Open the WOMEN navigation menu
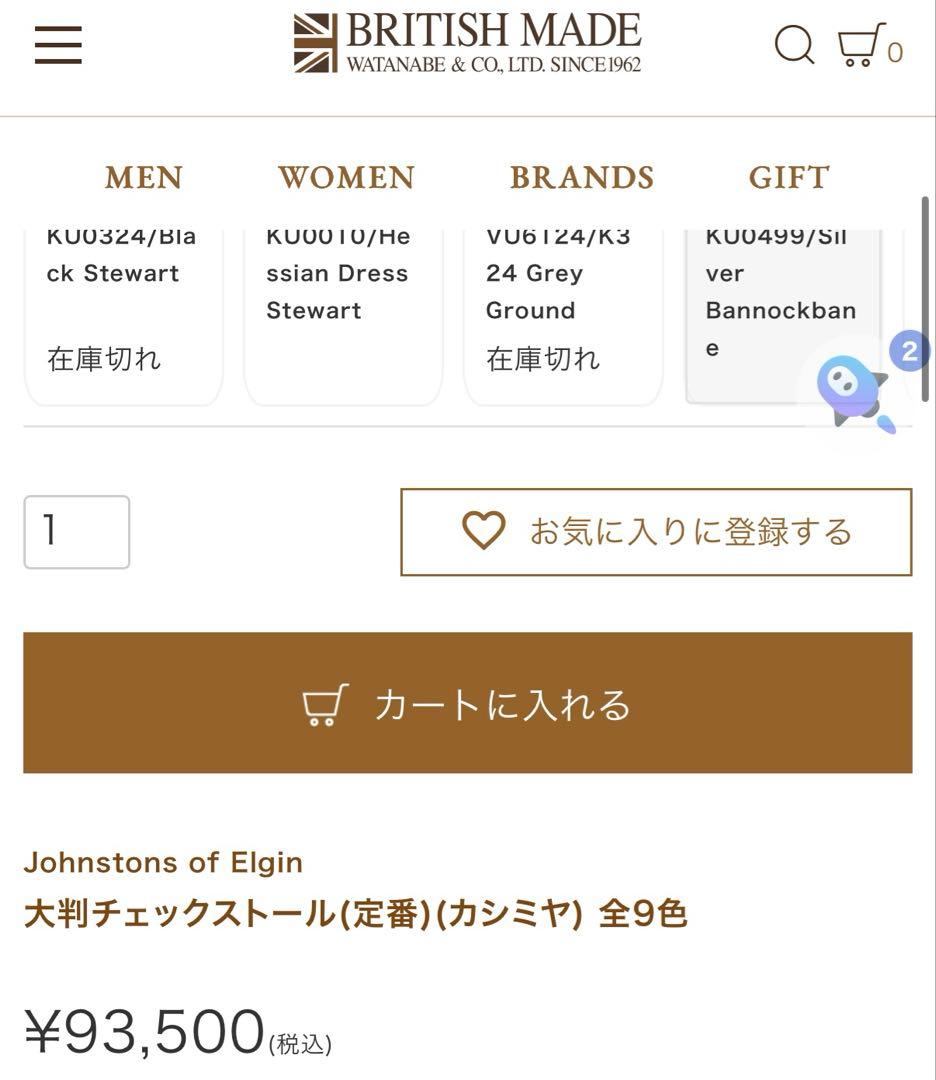Viewport: 936px width, 1080px height. tap(345, 177)
